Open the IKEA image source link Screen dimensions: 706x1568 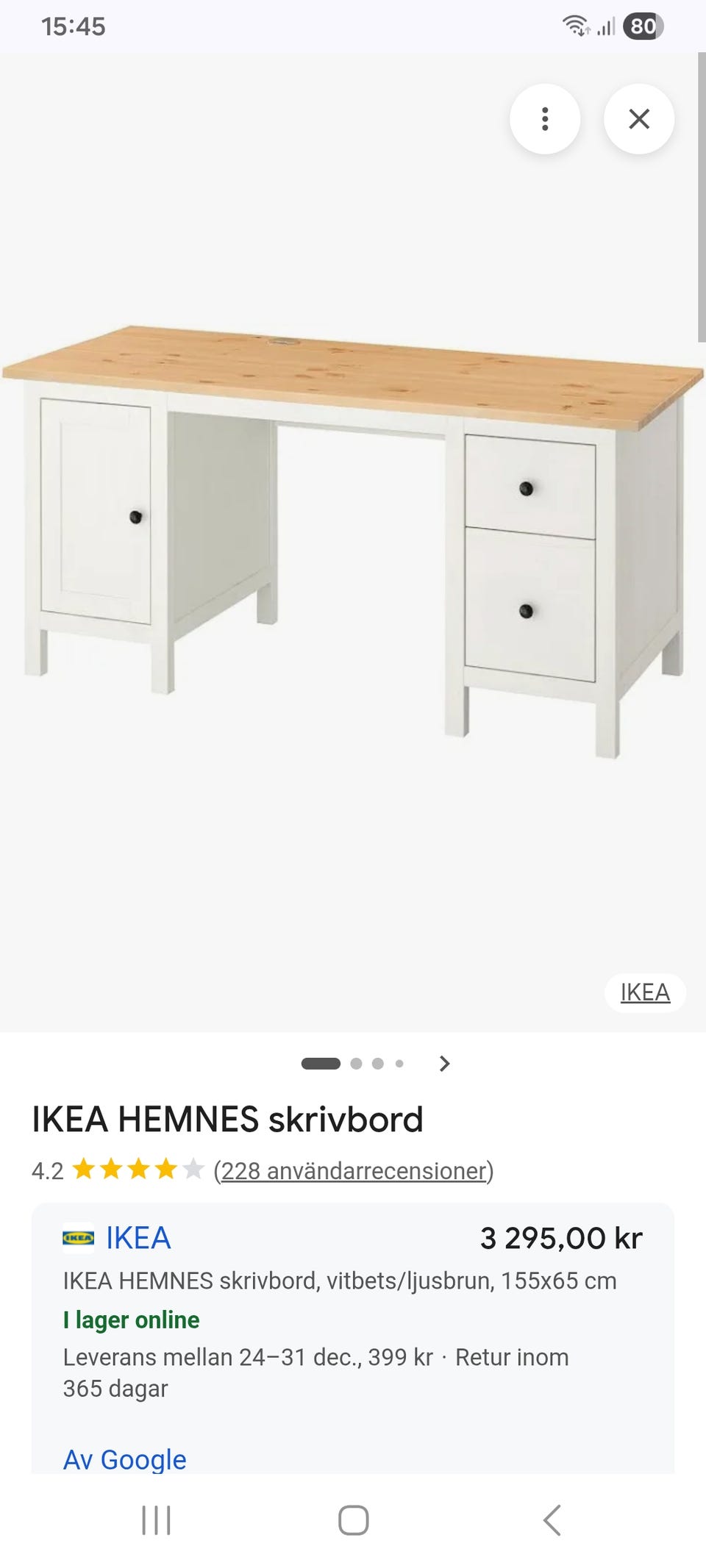click(645, 992)
